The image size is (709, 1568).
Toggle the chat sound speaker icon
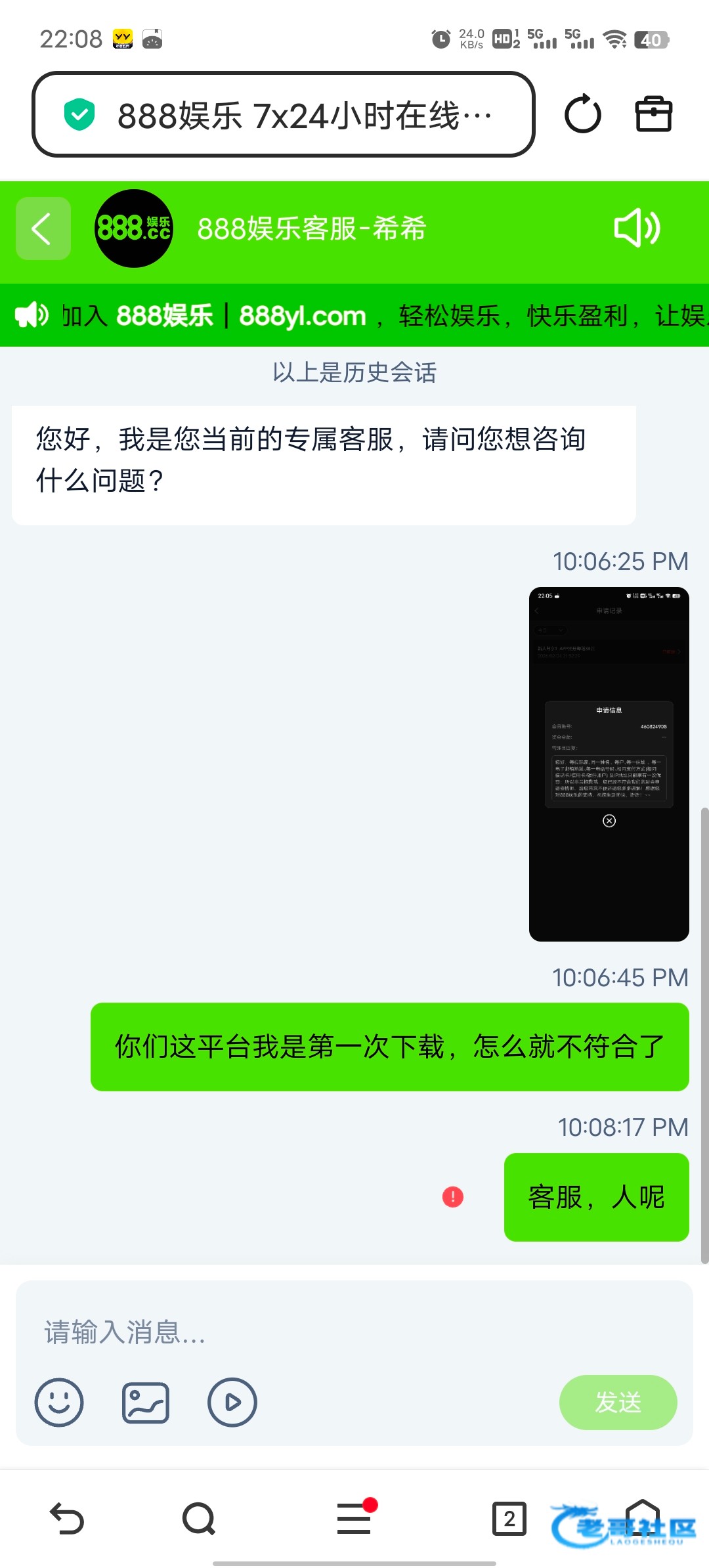(x=636, y=229)
